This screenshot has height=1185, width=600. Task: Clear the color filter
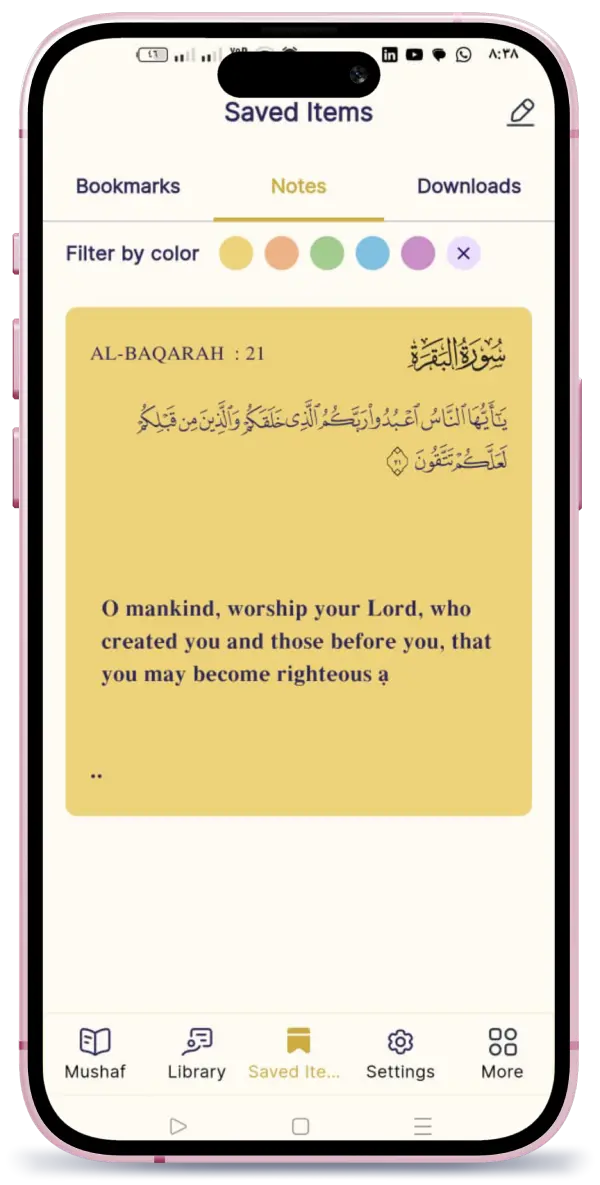[463, 254]
